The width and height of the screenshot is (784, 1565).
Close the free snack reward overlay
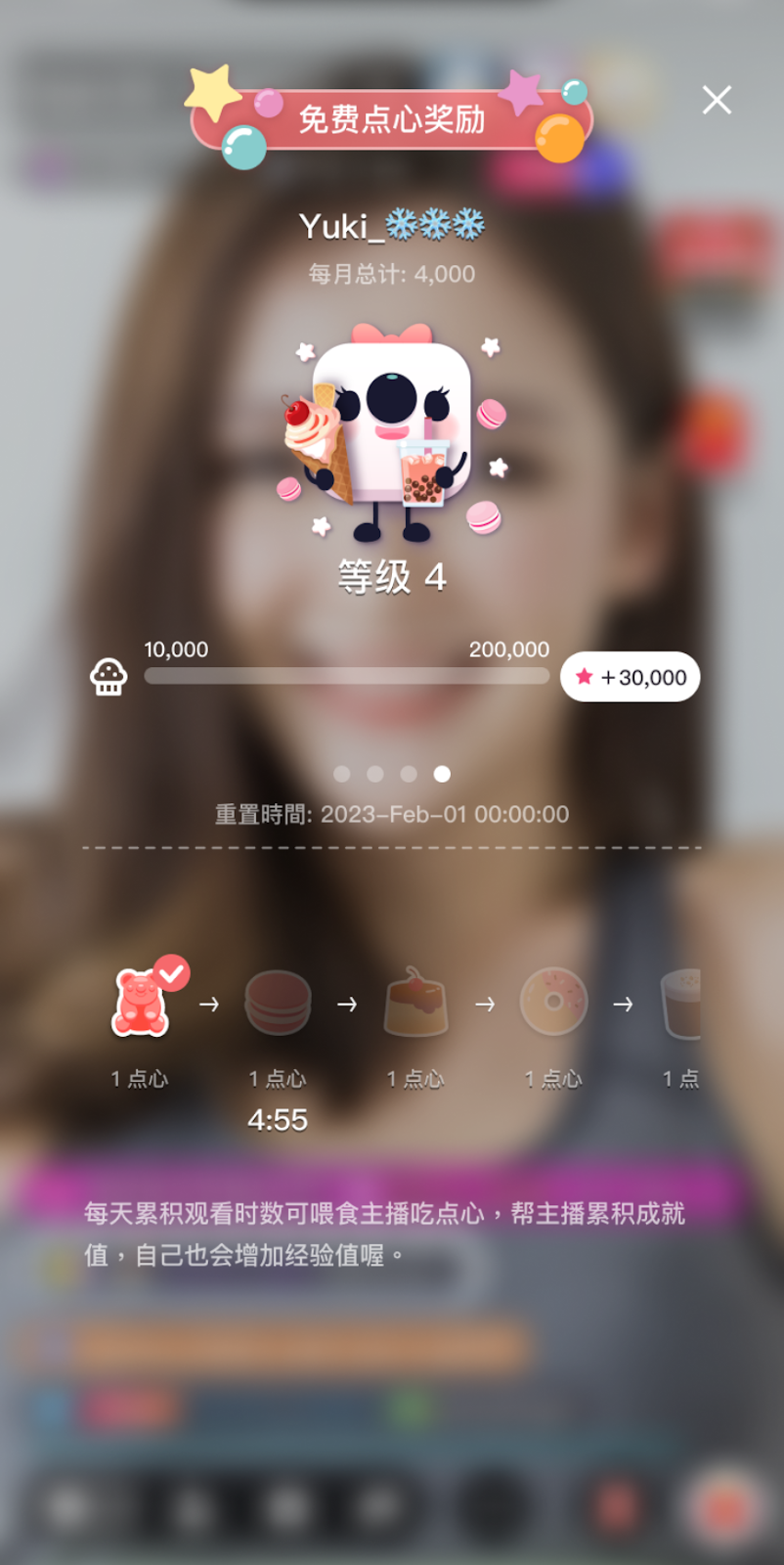click(x=717, y=100)
